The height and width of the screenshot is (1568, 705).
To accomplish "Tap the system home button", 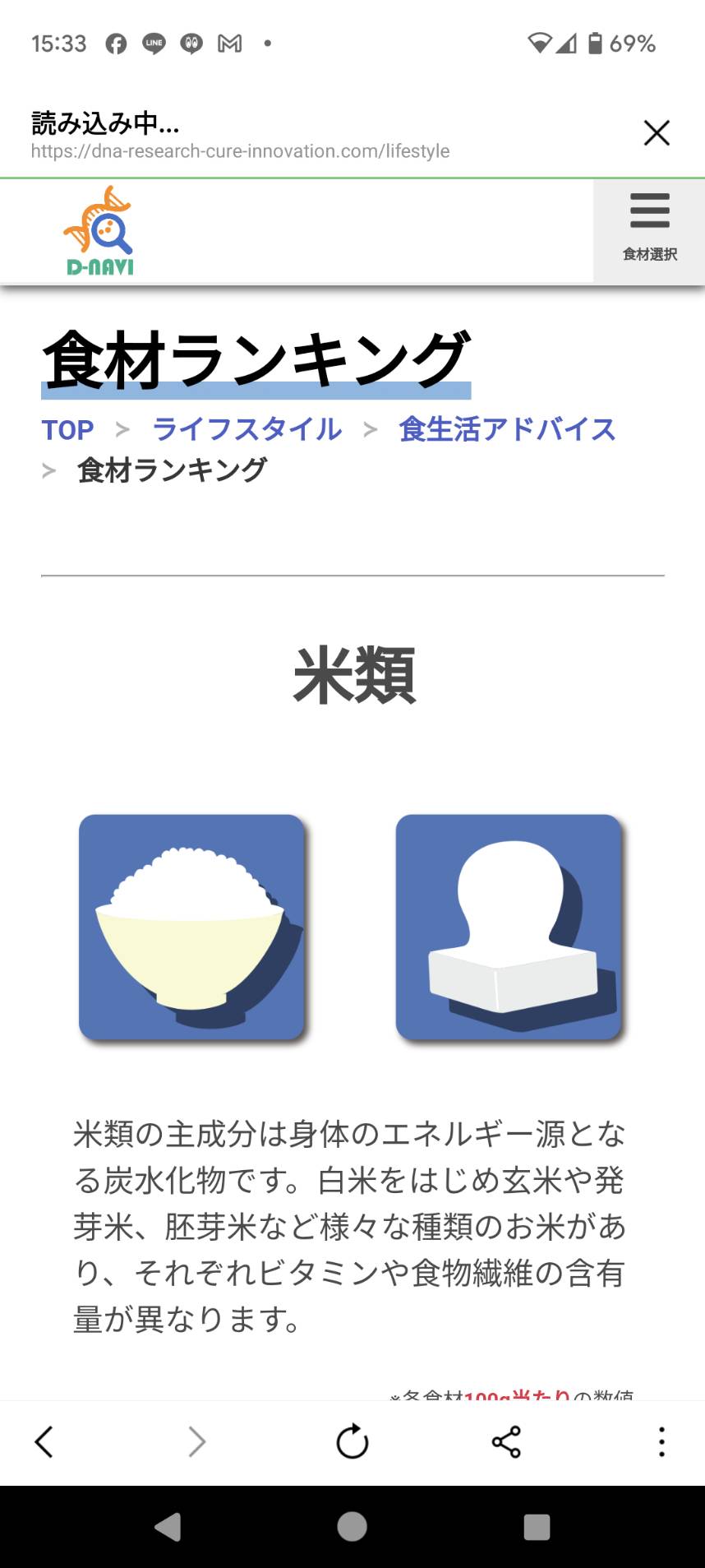I will coord(352,1527).
